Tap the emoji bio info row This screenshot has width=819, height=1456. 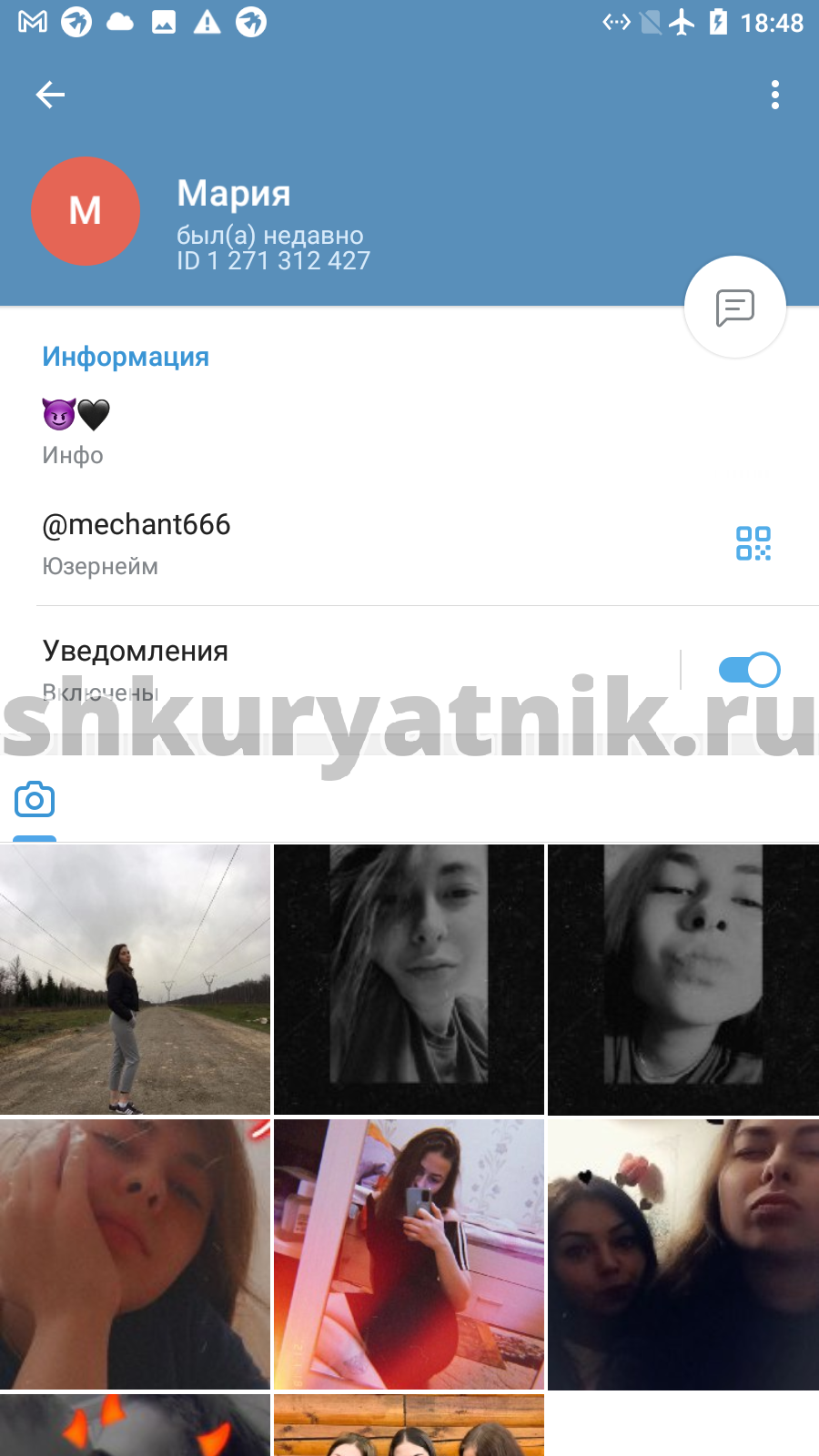click(409, 433)
